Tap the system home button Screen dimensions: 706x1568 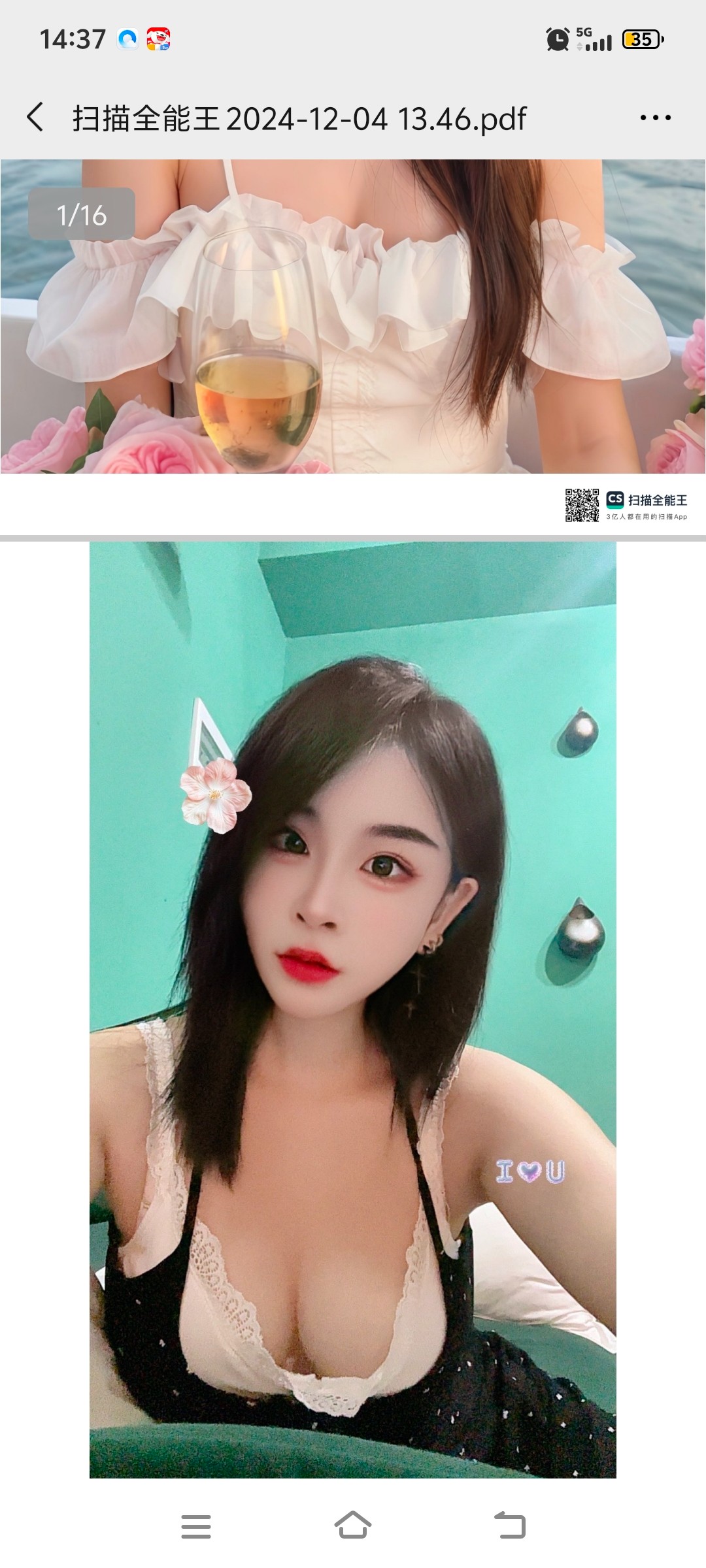(353, 1526)
